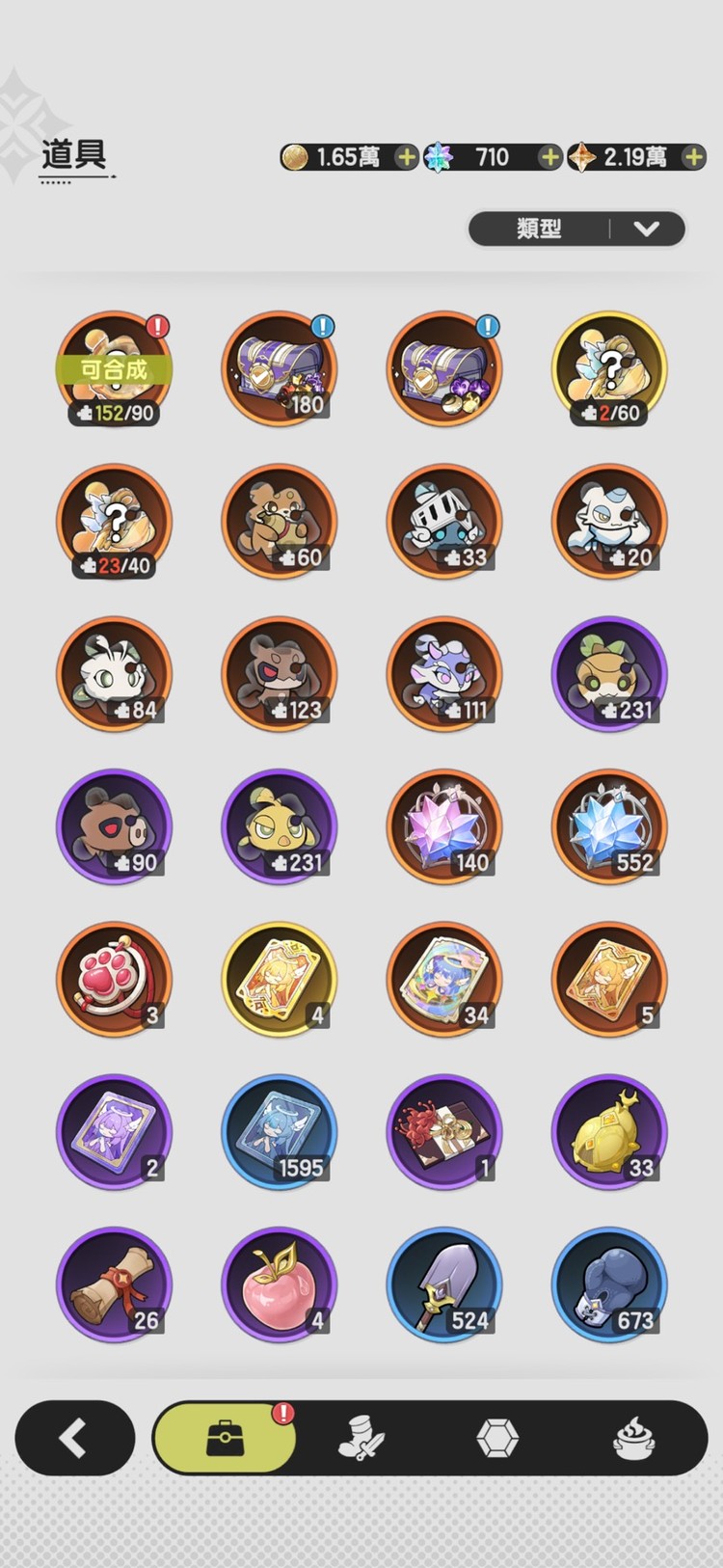
Task: Select the shovel item with 524
Action: click(x=444, y=1284)
